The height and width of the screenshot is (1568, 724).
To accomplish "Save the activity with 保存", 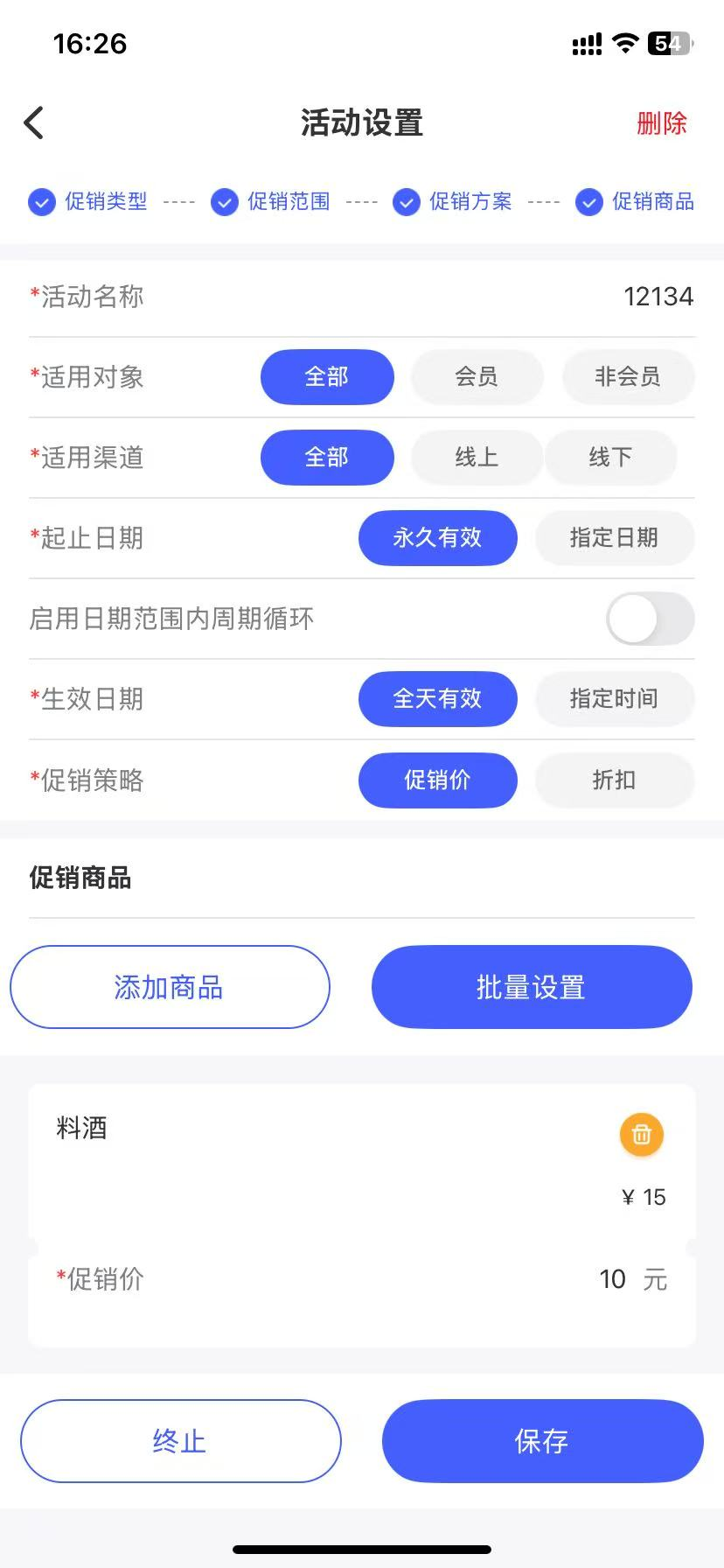I will point(542,1440).
